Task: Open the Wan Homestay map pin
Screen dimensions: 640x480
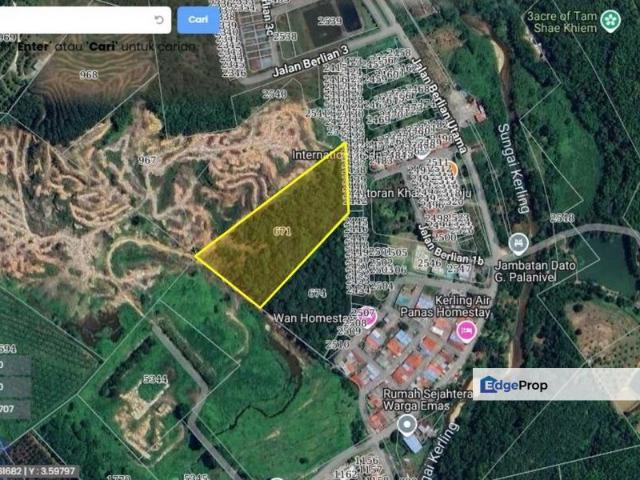Action: pos(366,317)
